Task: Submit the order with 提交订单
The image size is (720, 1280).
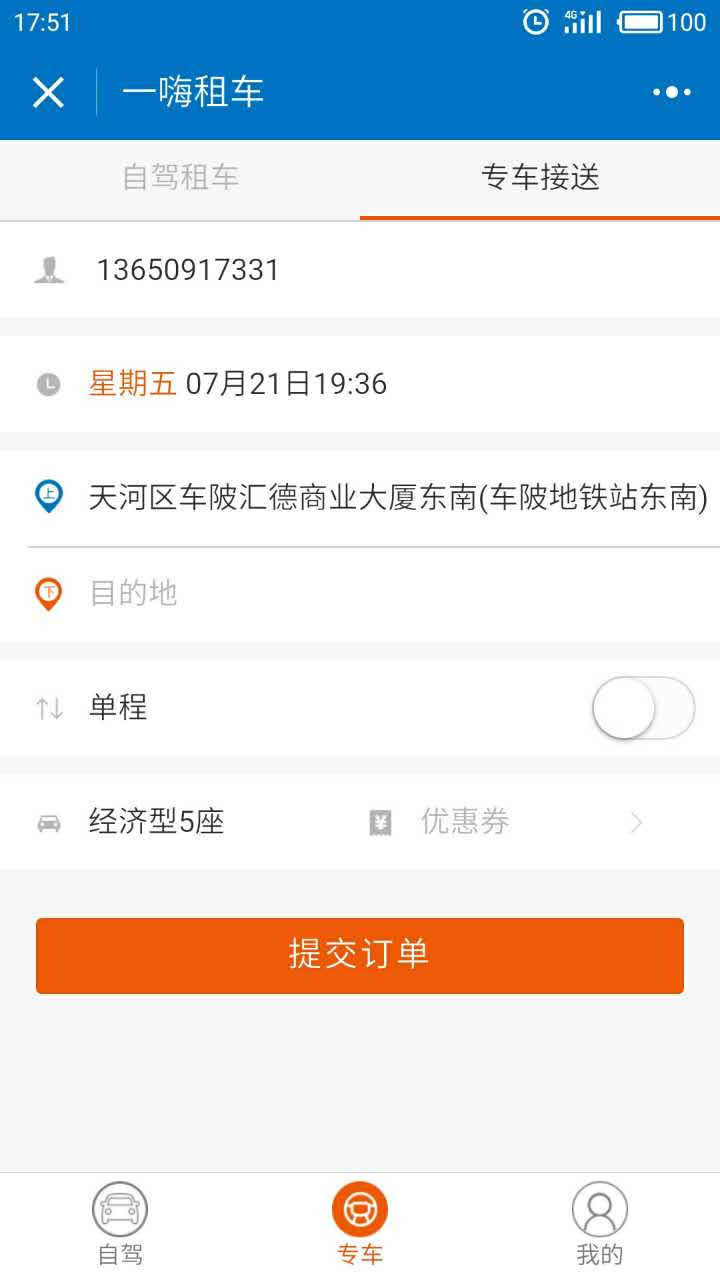Action: pos(360,955)
